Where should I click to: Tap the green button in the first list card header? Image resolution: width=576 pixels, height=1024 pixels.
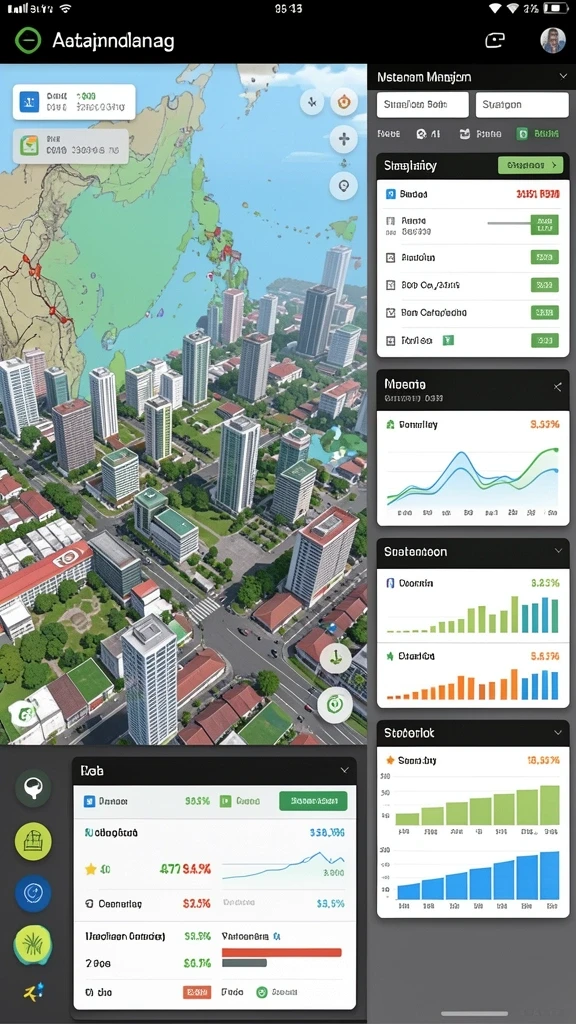click(x=530, y=165)
